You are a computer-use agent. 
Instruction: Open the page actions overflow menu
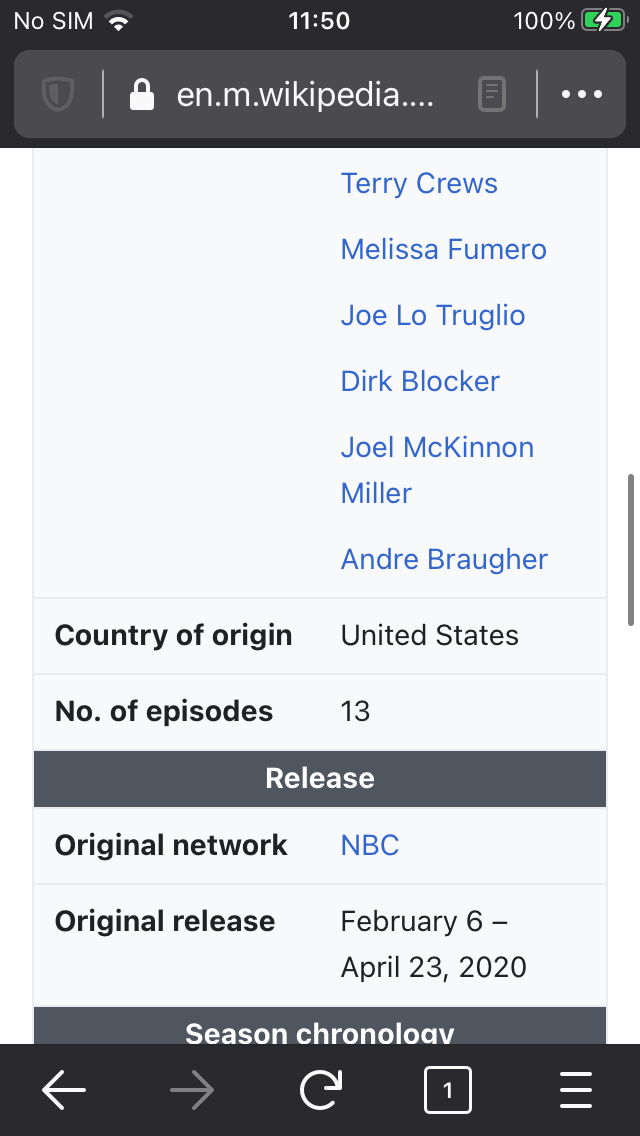(582, 95)
